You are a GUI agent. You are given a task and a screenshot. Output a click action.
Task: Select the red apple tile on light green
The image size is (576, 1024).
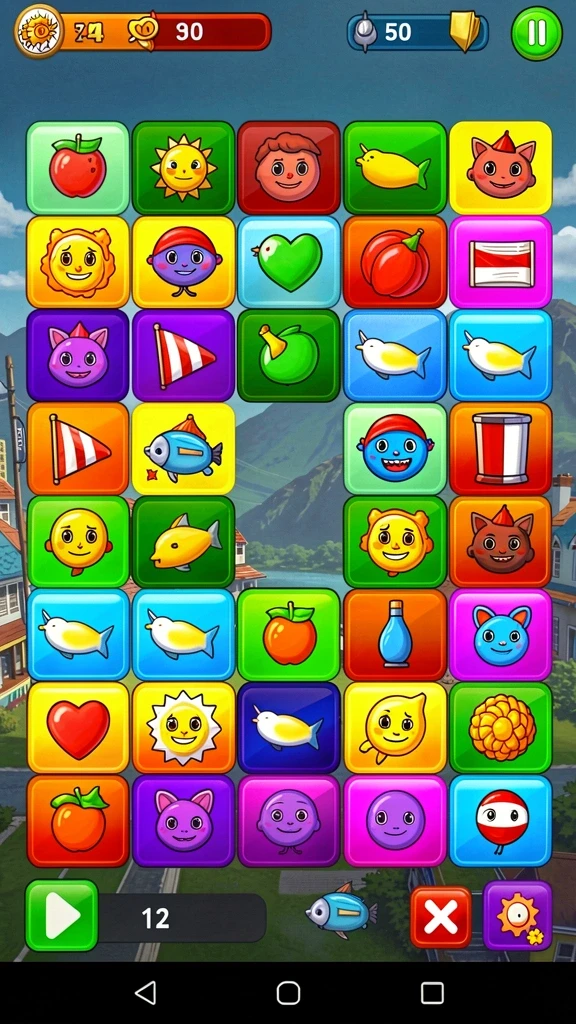coord(78,168)
